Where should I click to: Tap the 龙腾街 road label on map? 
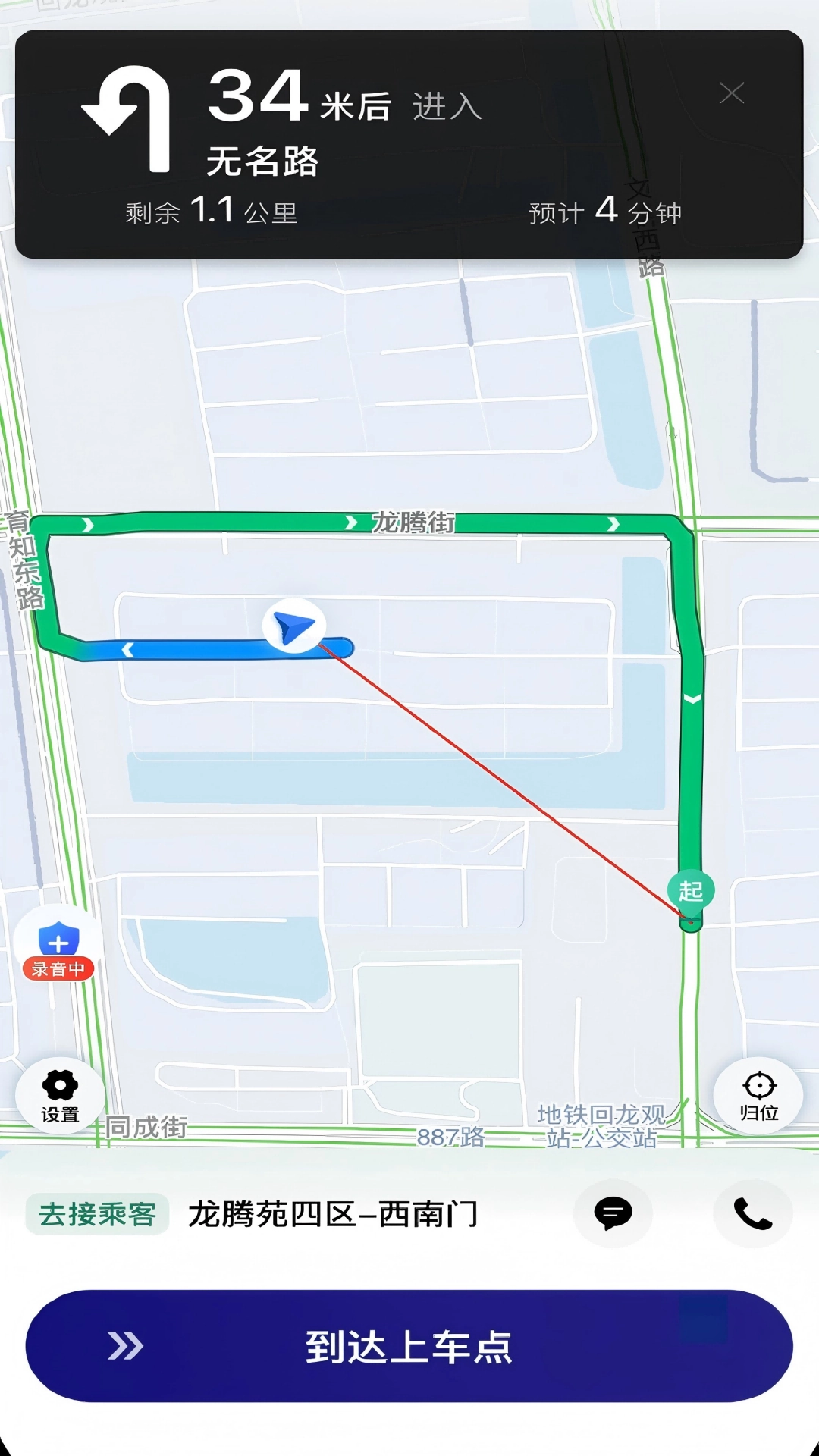[x=409, y=522]
